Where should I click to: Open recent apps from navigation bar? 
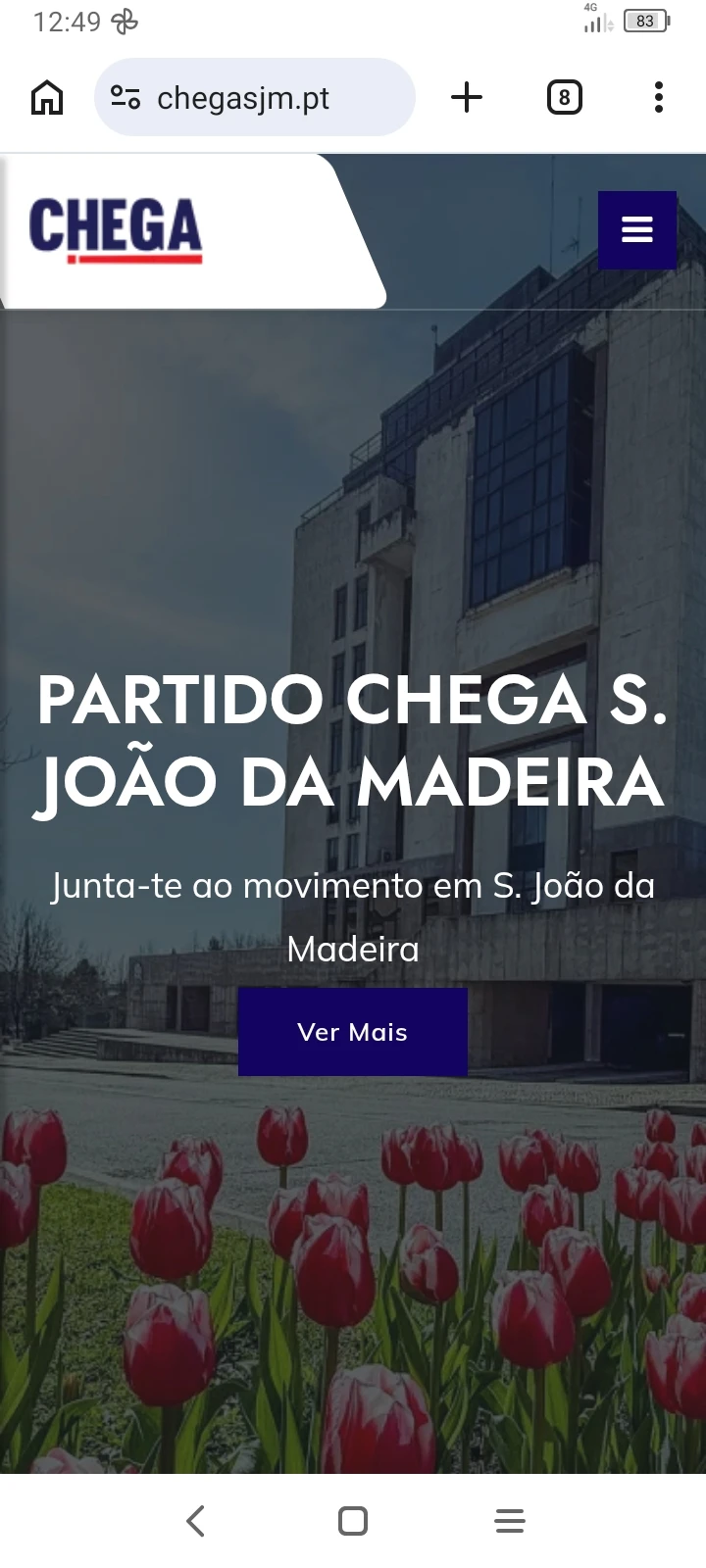tap(510, 1520)
